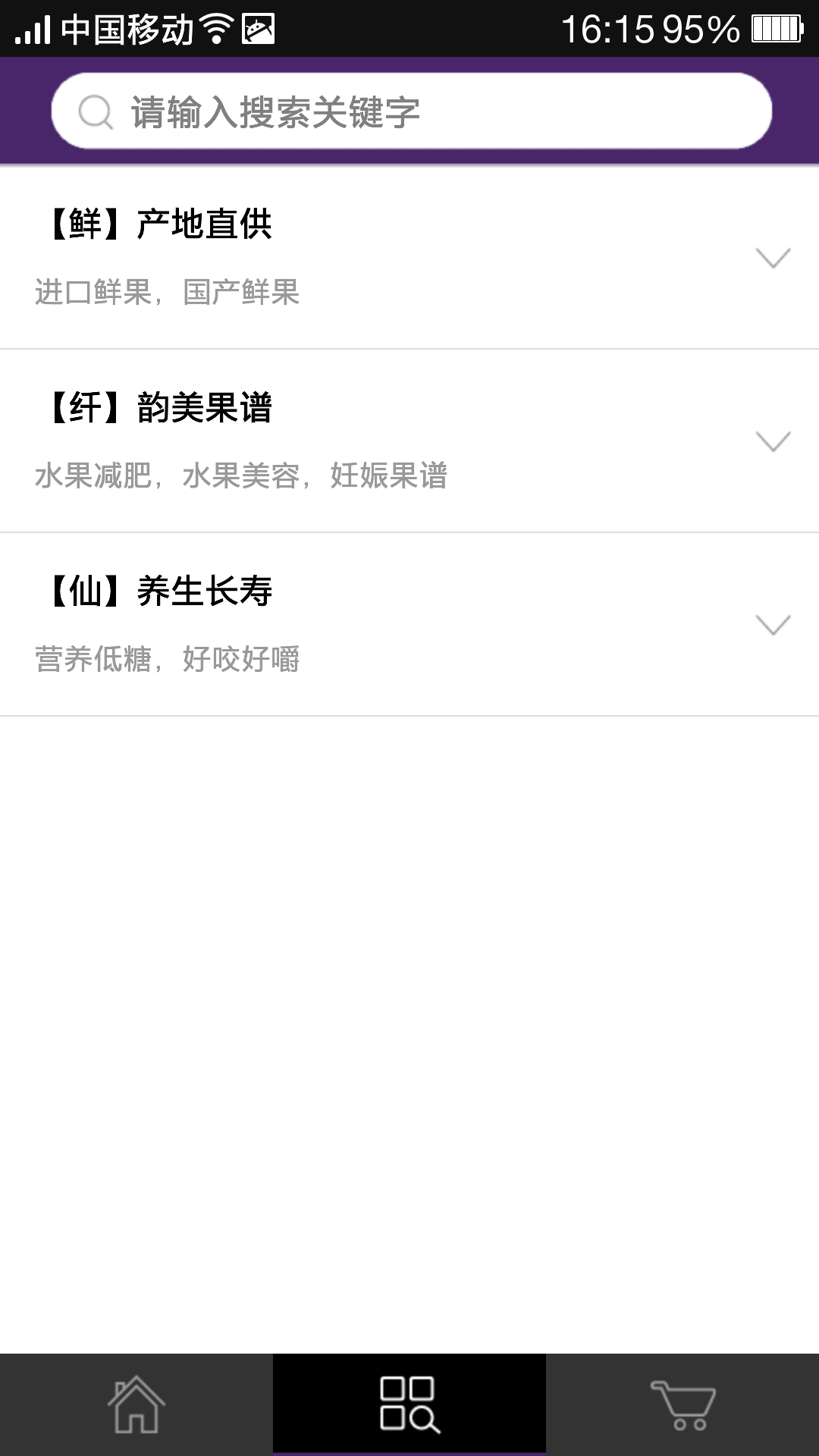Expand the 【鲜】产地直供 category
Viewport: 819px width, 1456px height.
773,258
